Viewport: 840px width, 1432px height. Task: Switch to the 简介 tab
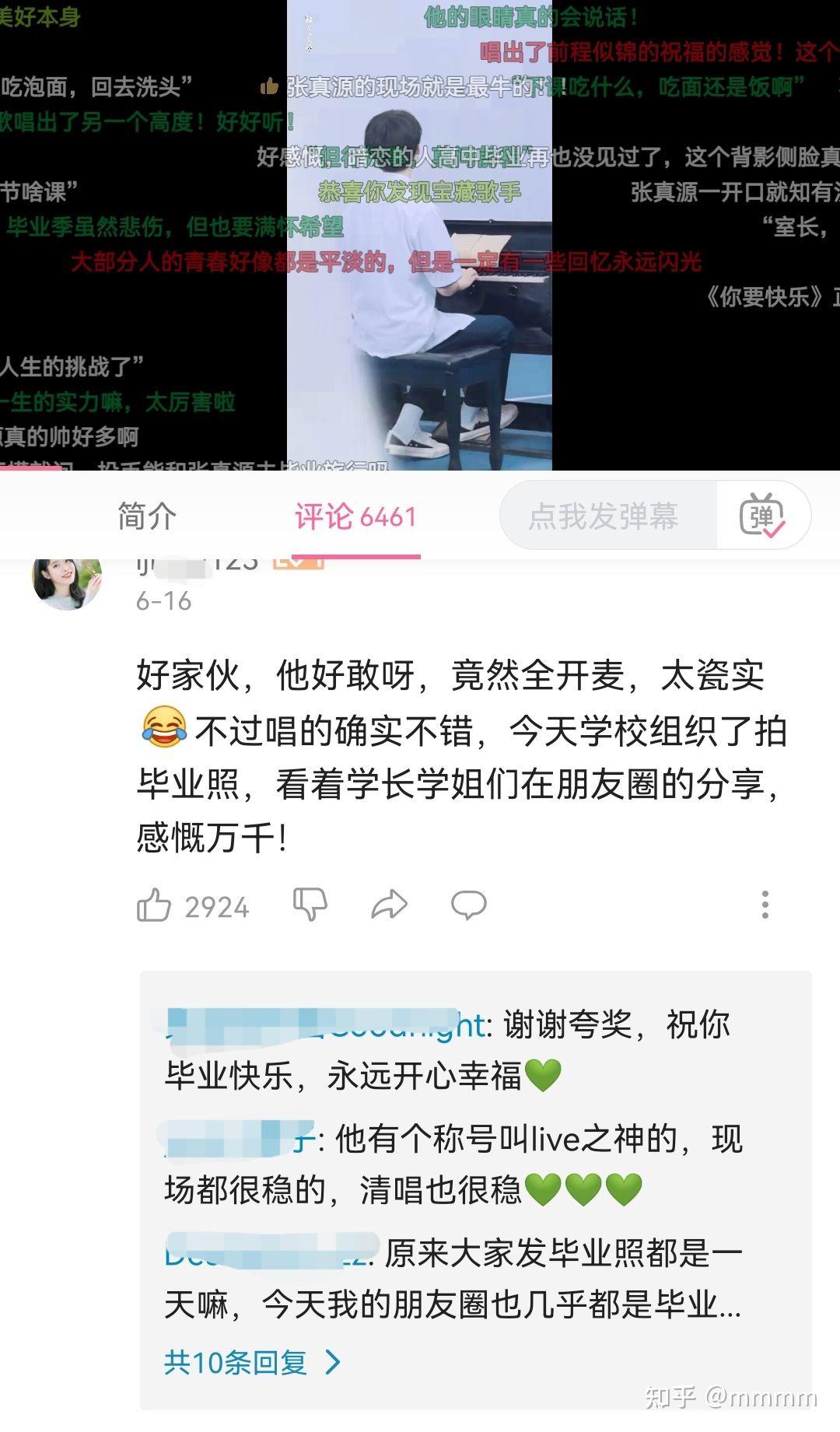(147, 516)
